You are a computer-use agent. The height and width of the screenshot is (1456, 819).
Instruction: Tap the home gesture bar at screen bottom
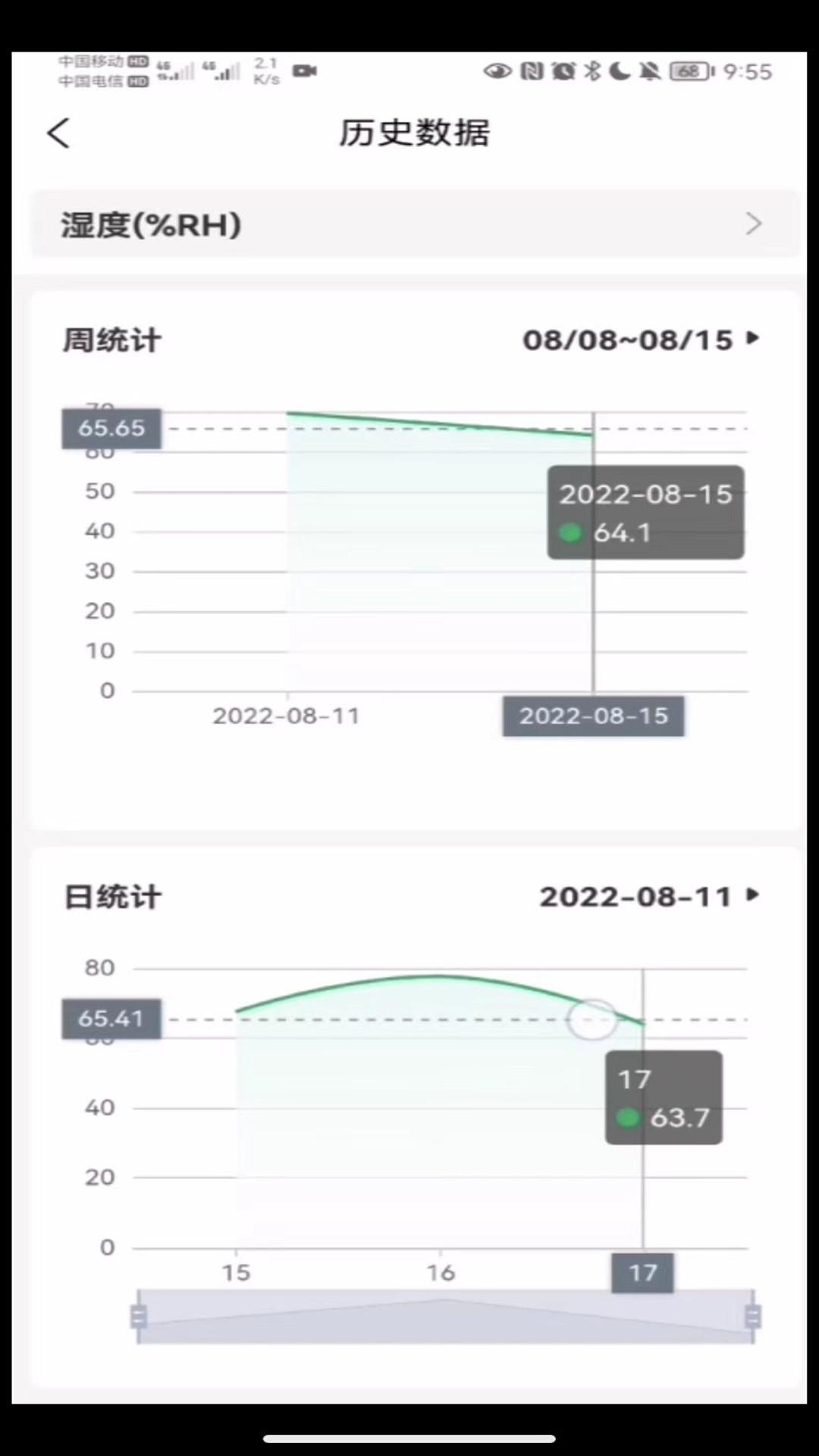click(x=409, y=1438)
